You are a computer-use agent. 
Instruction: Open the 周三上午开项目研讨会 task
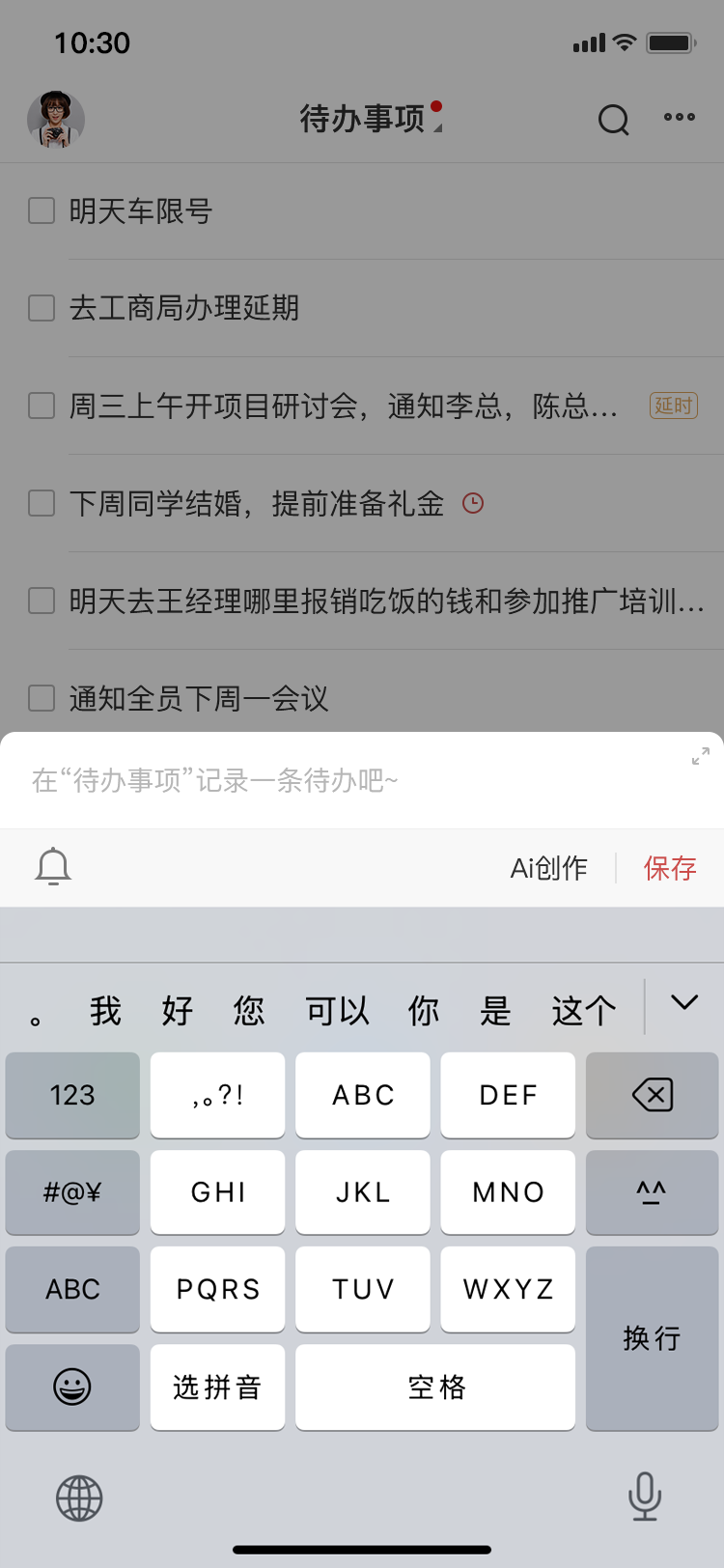(x=343, y=406)
